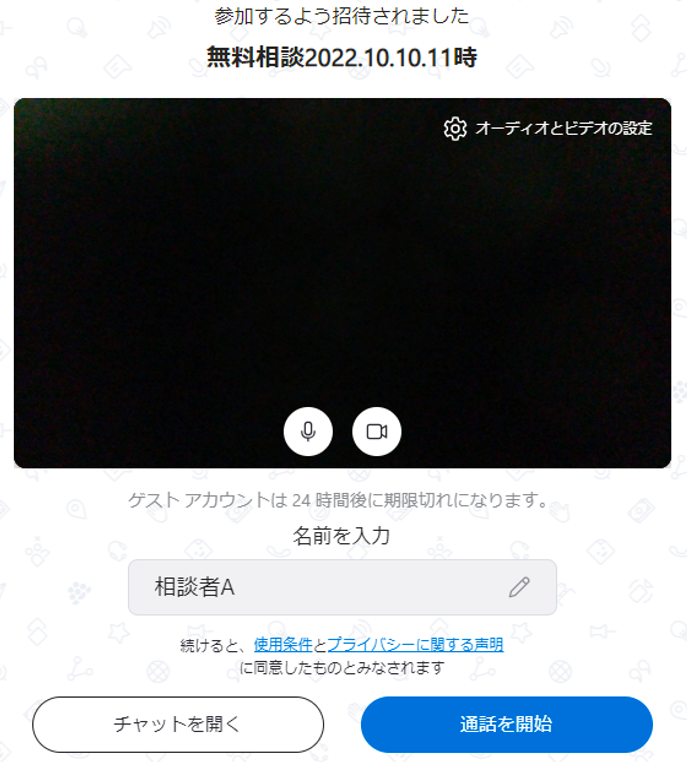Toggle the microphone button

click(x=308, y=432)
